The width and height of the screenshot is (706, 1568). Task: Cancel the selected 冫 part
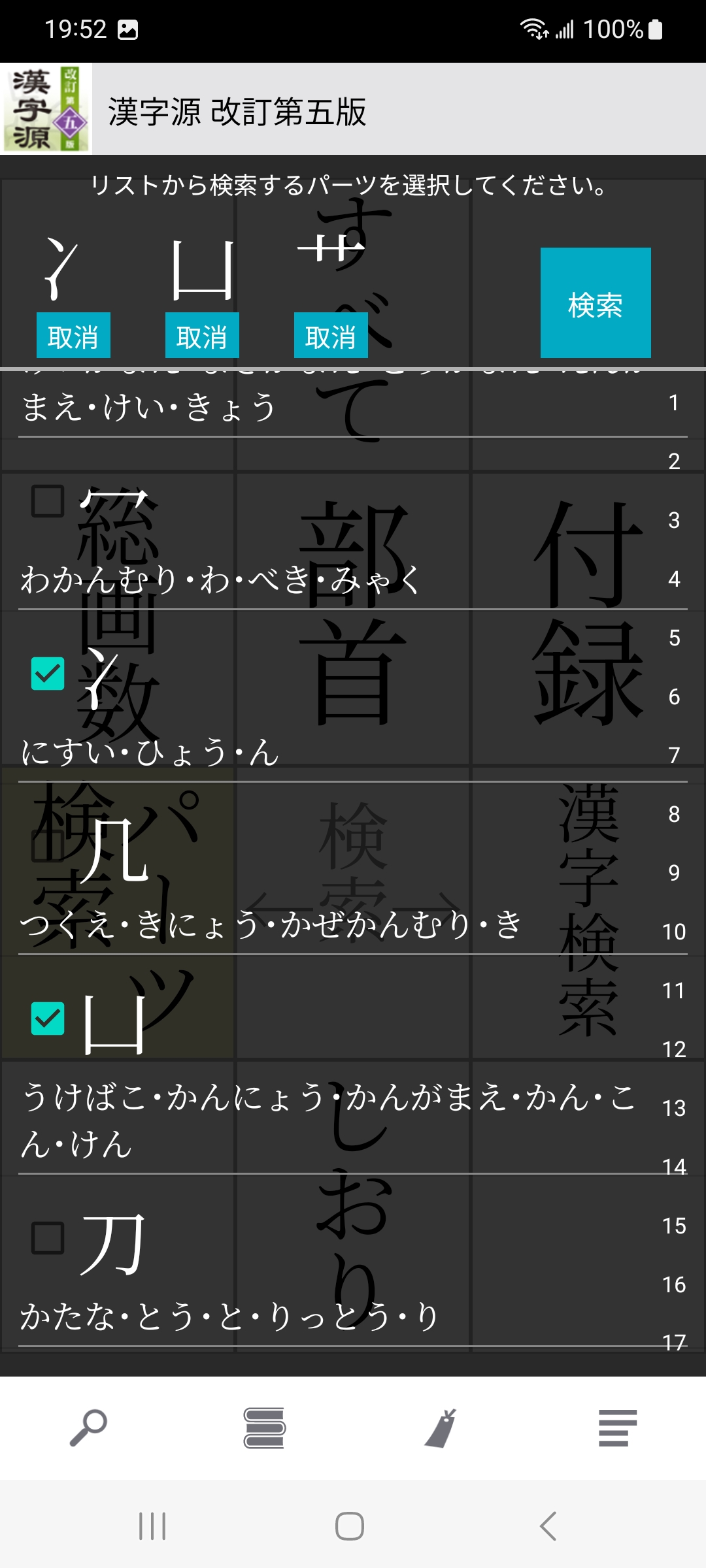click(x=73, y=336)
